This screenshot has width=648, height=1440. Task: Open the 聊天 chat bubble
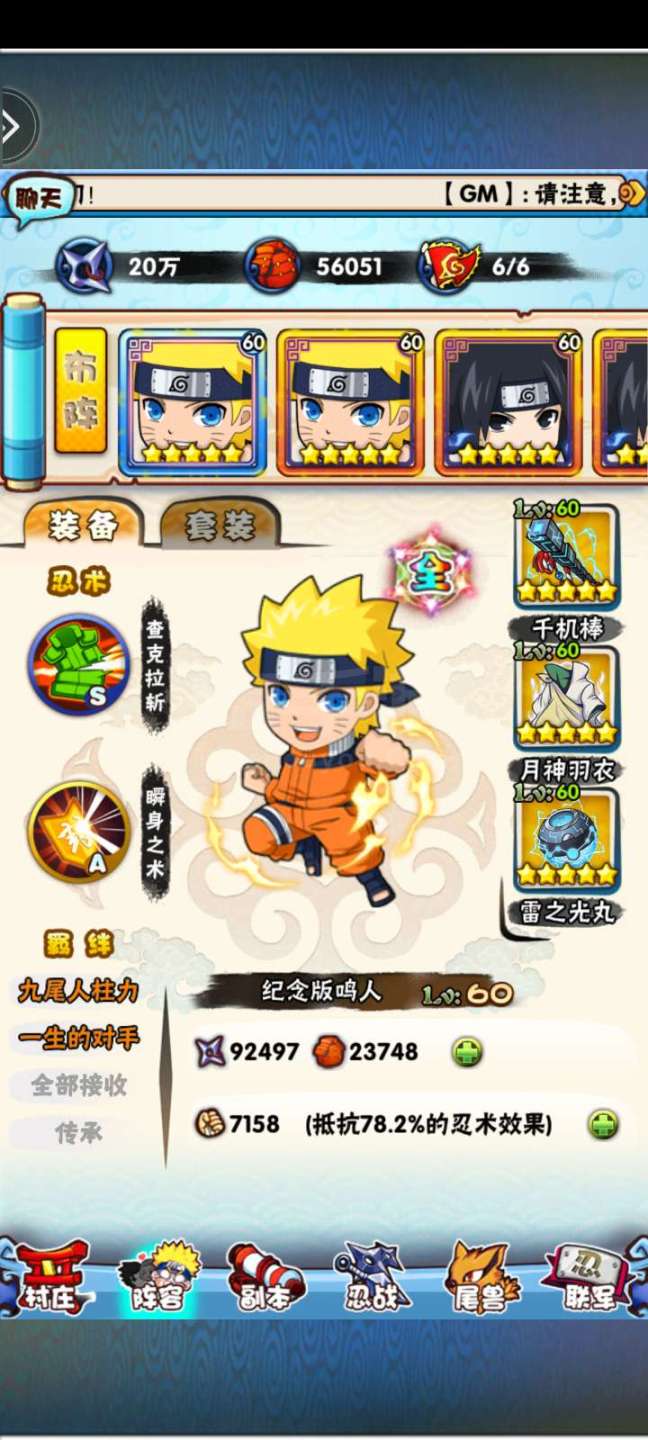tap(41, 199)
